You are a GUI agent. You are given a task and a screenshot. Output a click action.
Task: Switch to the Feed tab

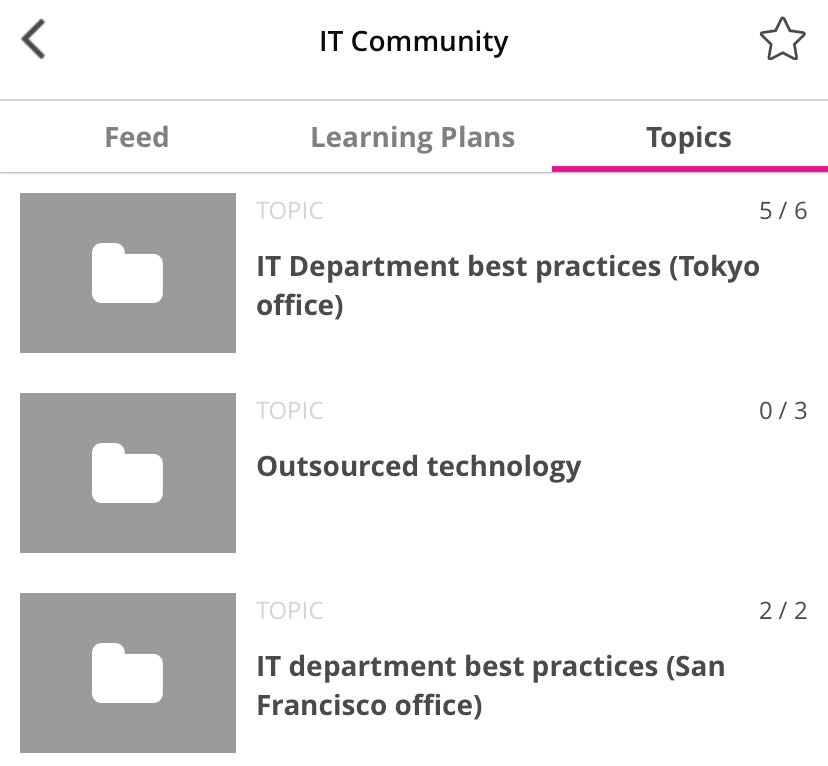point(137,137)
